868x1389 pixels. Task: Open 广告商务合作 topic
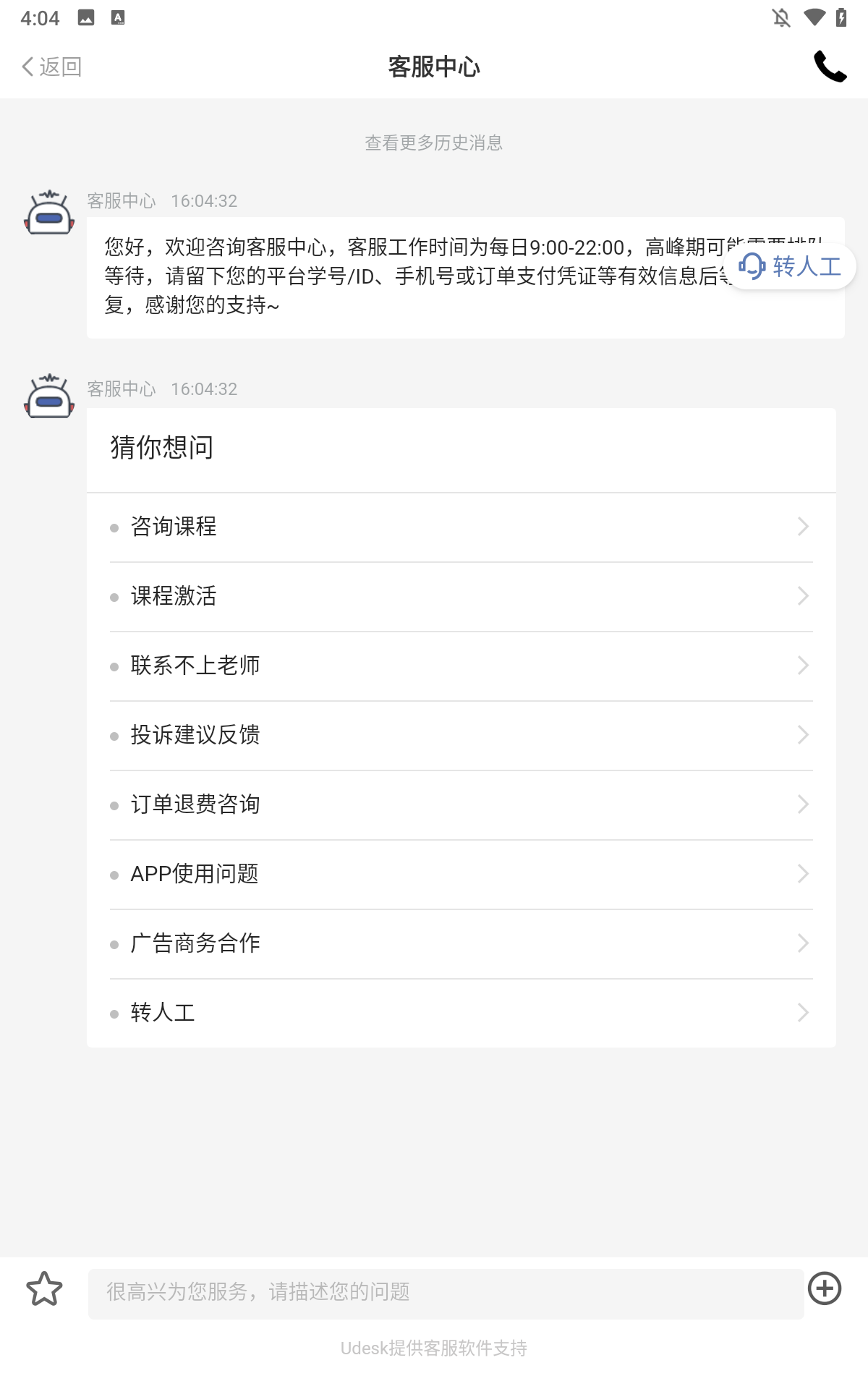(x=461, y=943)
